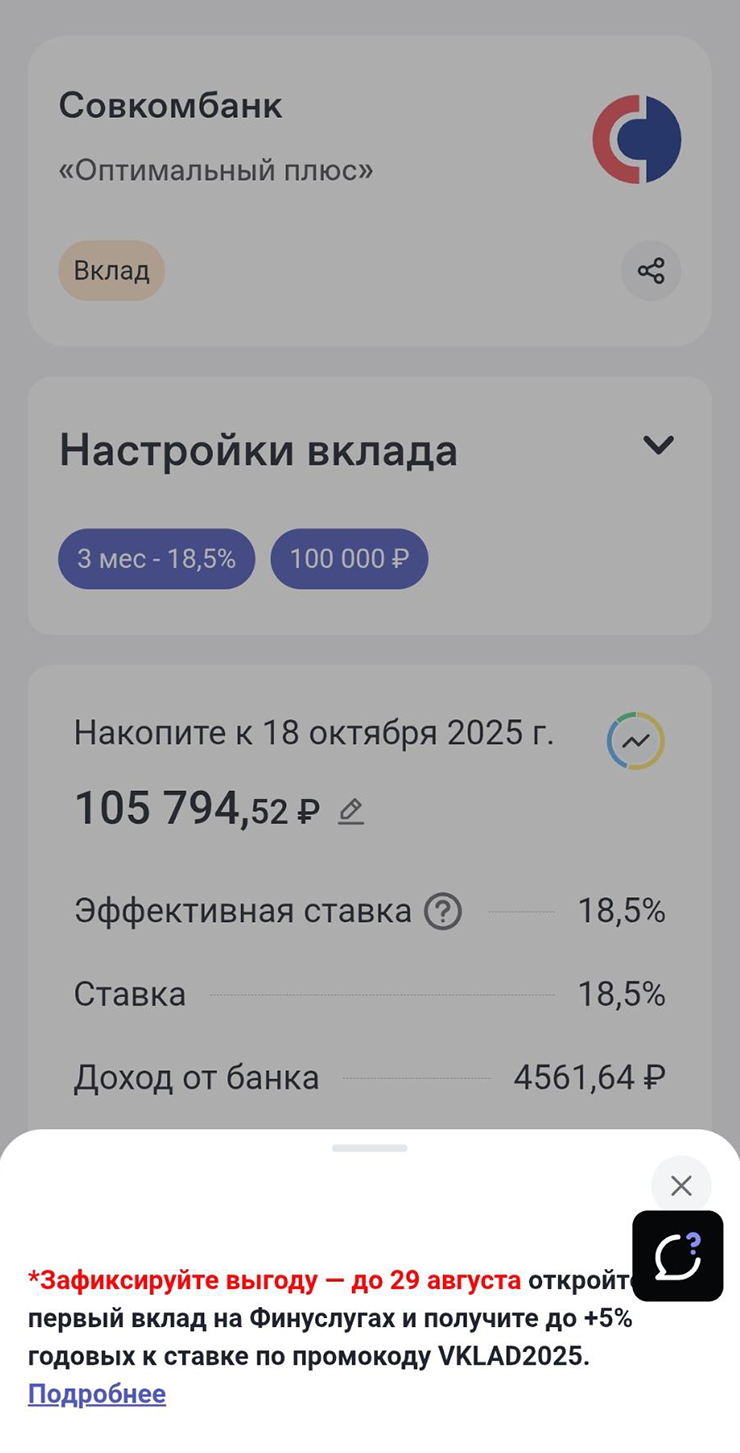Open the income chart icon
Viewport: 740px width, 1453px height.
click(x=636, y=741)
